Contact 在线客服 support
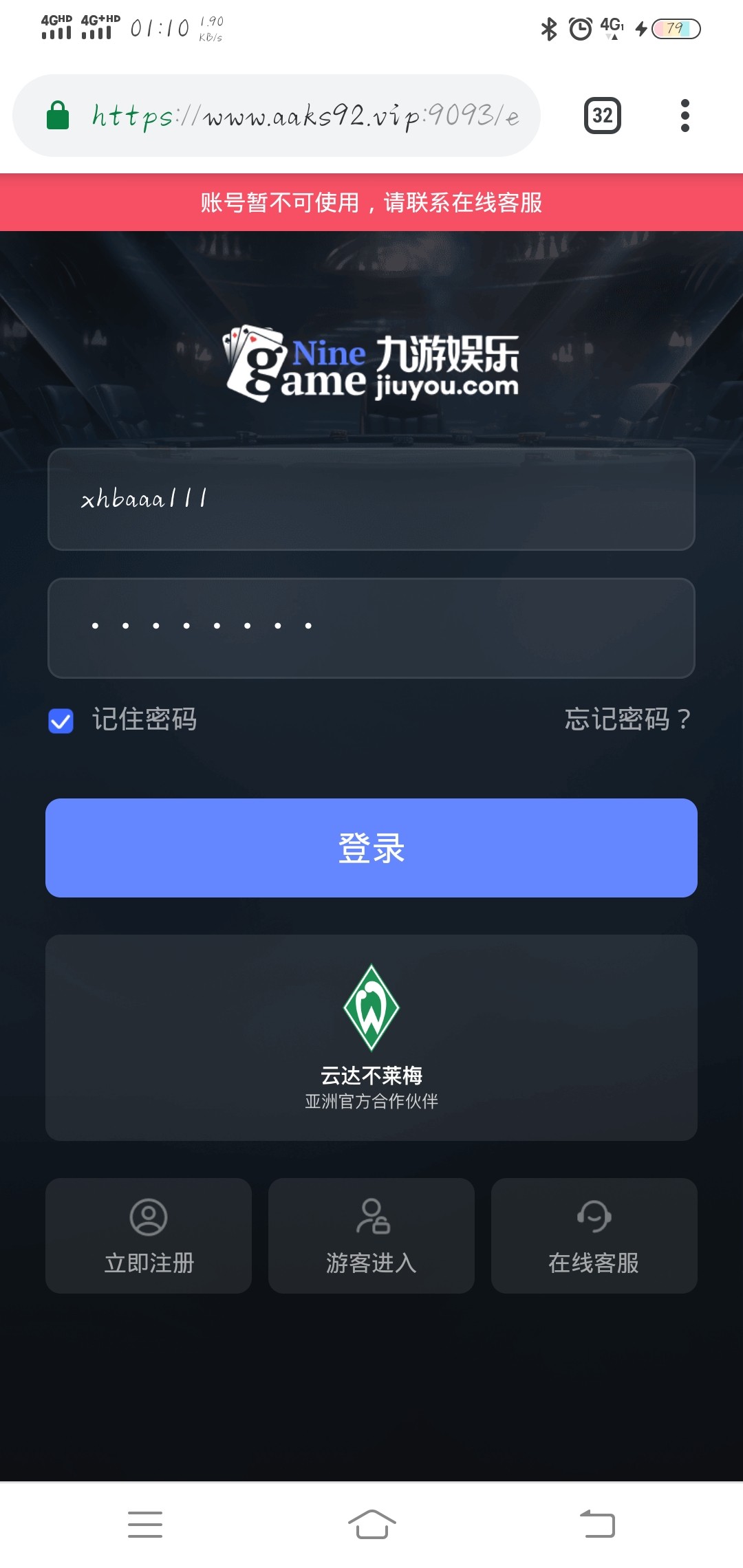 tap(594, 1236)
